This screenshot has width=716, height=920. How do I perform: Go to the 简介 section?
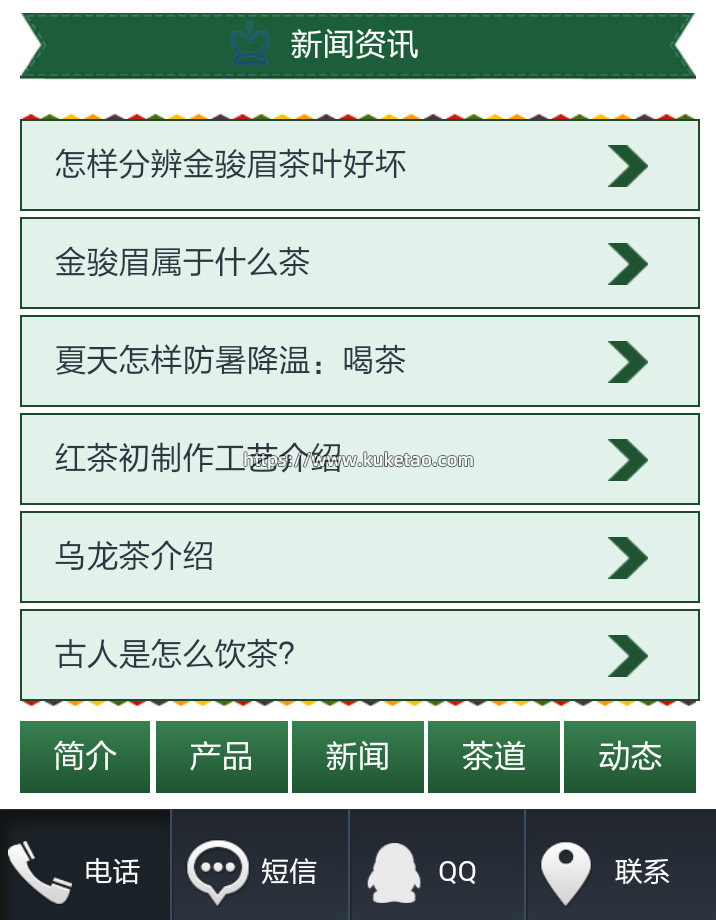85,757
